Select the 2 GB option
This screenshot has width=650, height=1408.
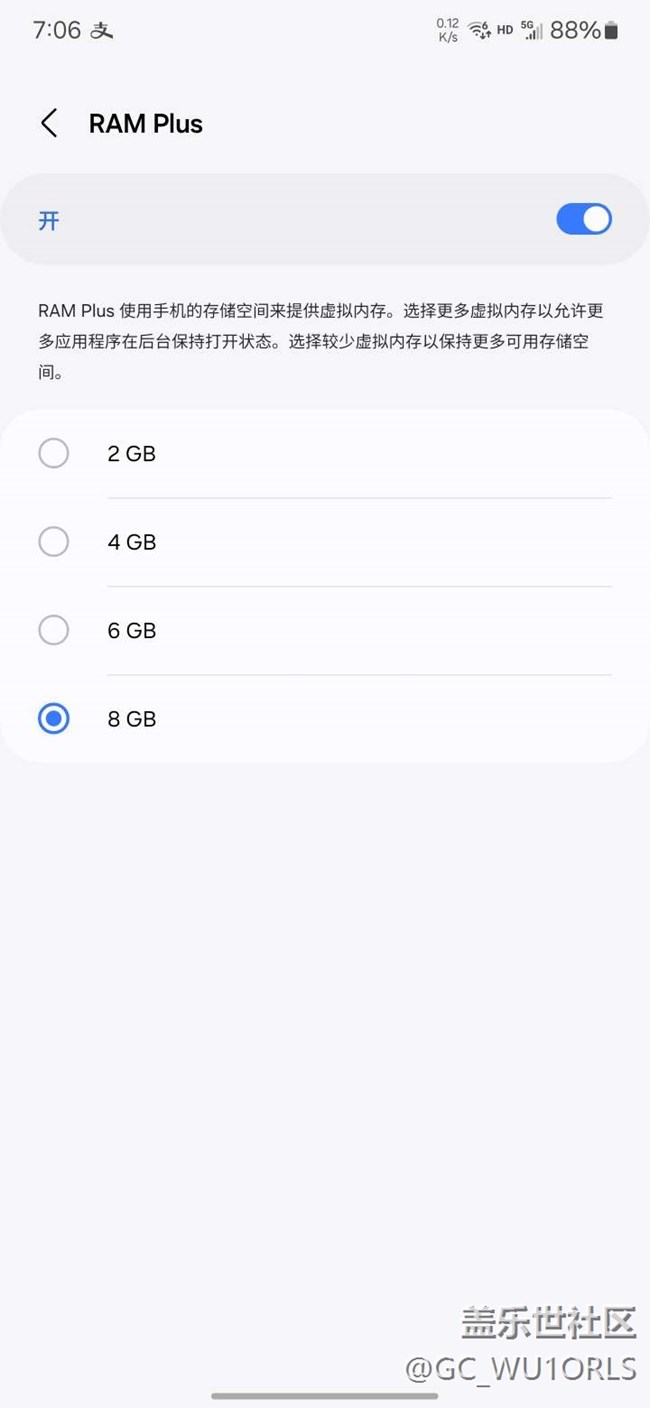pos(54,454)
